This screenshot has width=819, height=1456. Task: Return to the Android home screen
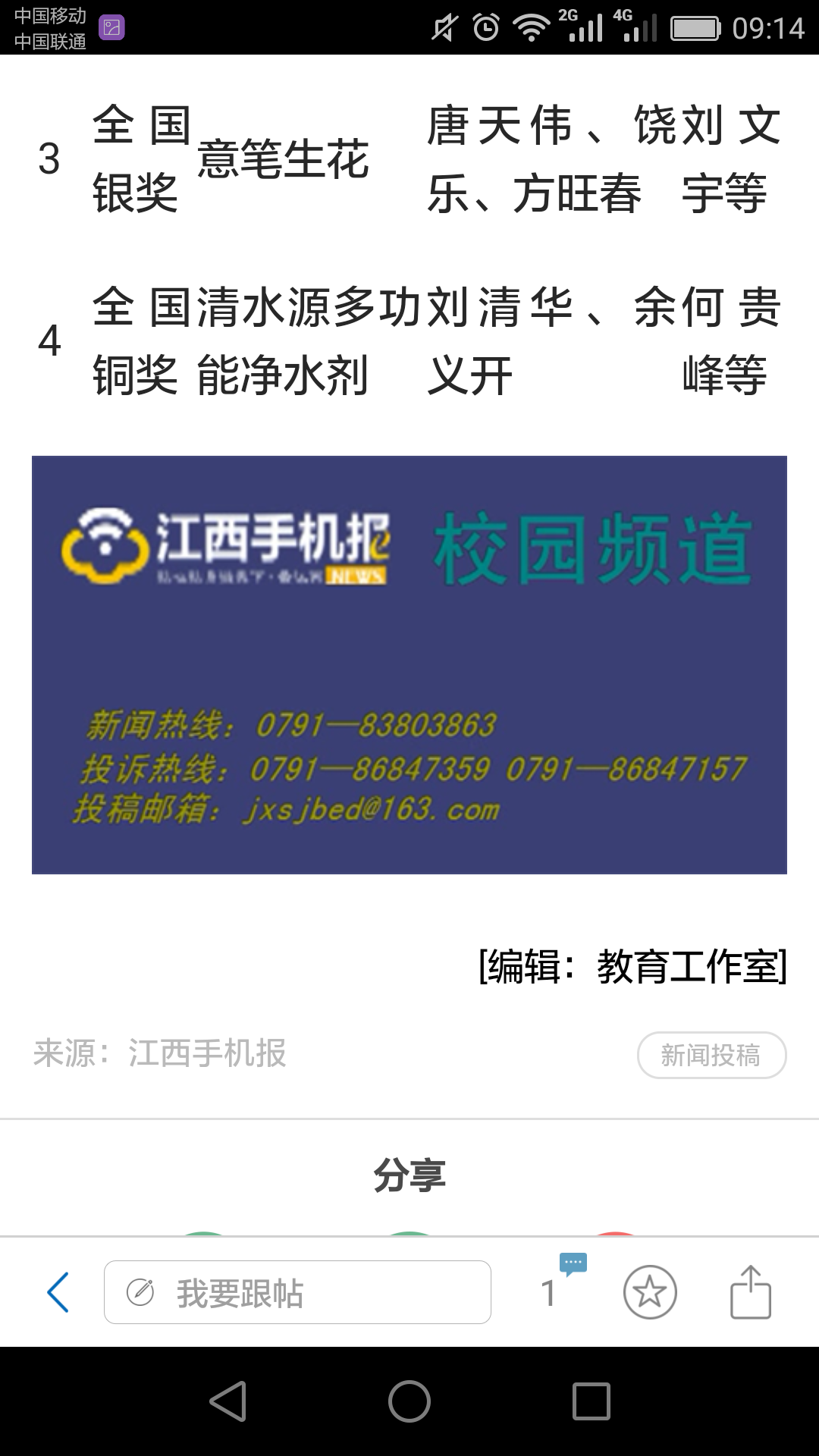409,1401
